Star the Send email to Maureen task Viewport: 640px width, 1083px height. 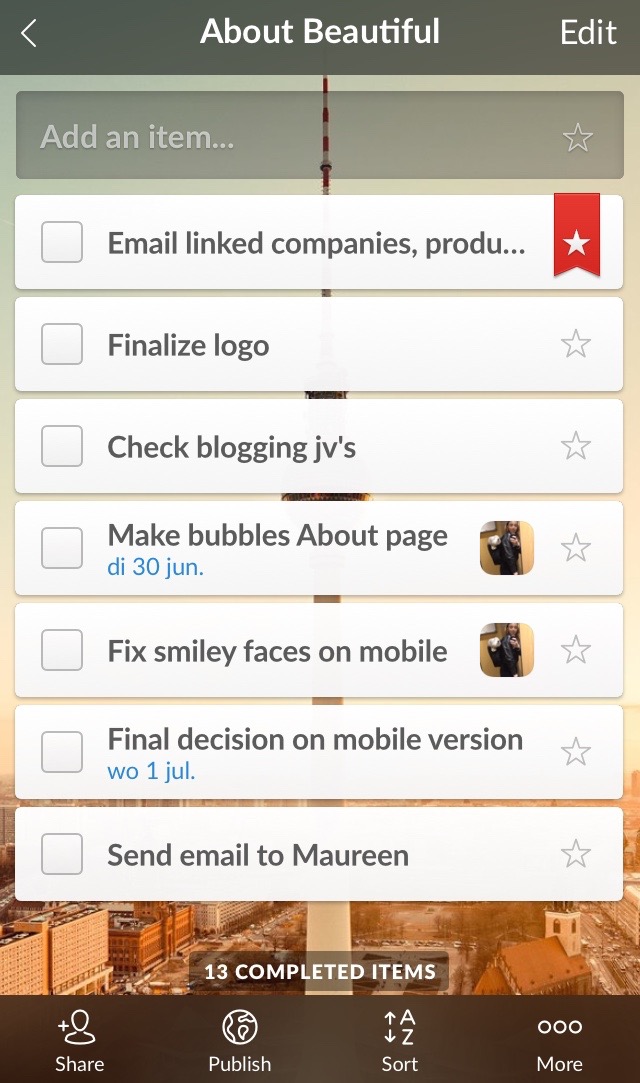pyautogui.click(x=576, y=854)
